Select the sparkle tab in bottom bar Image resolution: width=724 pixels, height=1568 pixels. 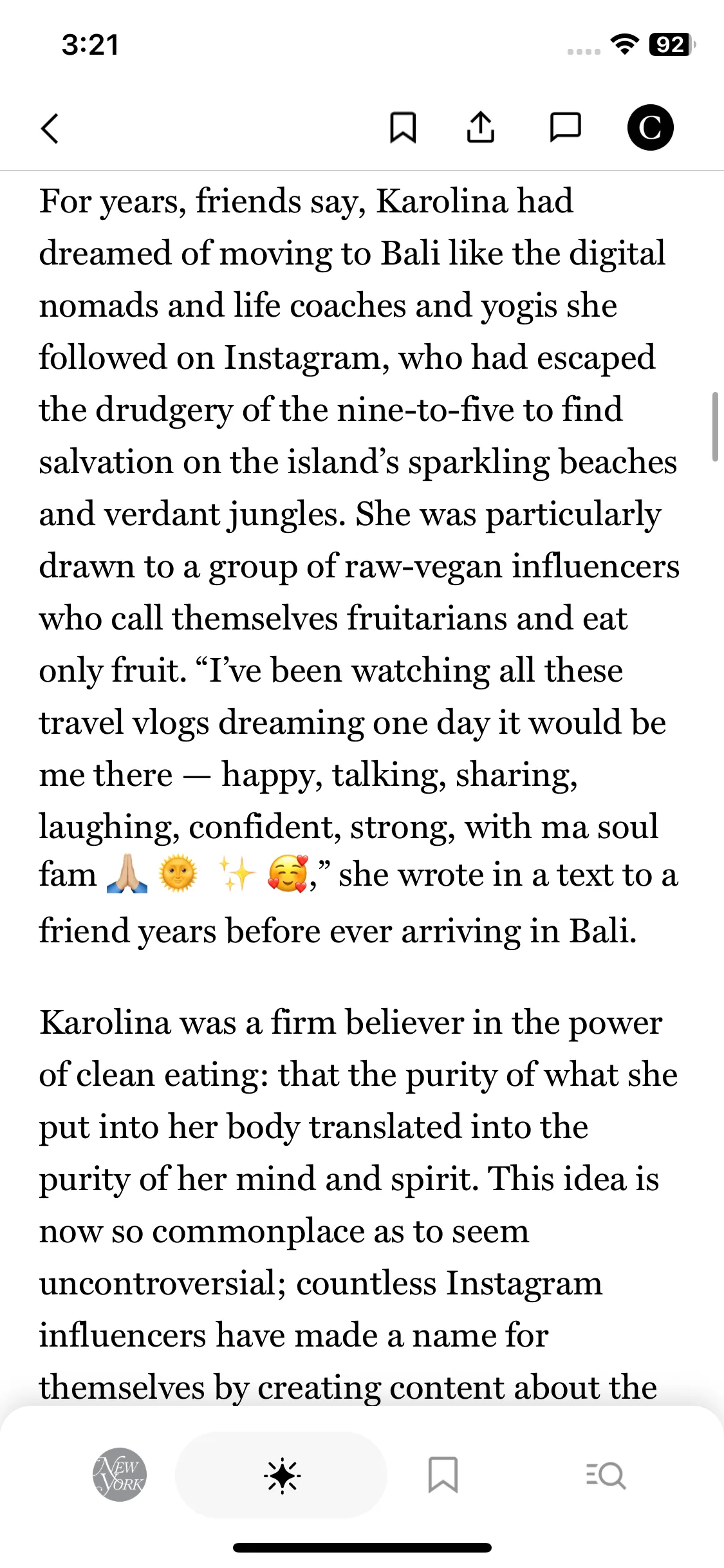pos(282,1475)
